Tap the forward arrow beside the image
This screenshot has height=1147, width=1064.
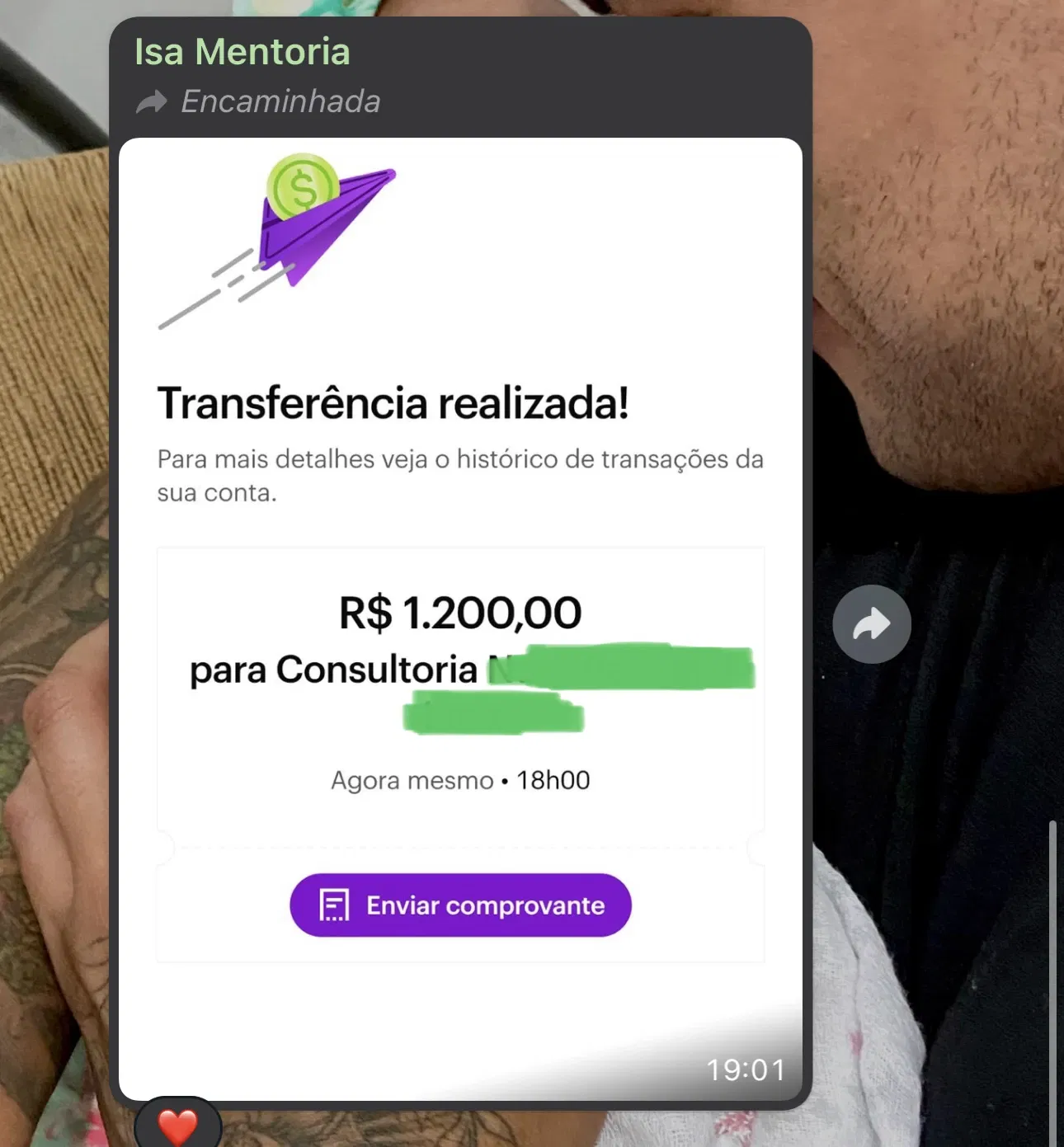871,624
